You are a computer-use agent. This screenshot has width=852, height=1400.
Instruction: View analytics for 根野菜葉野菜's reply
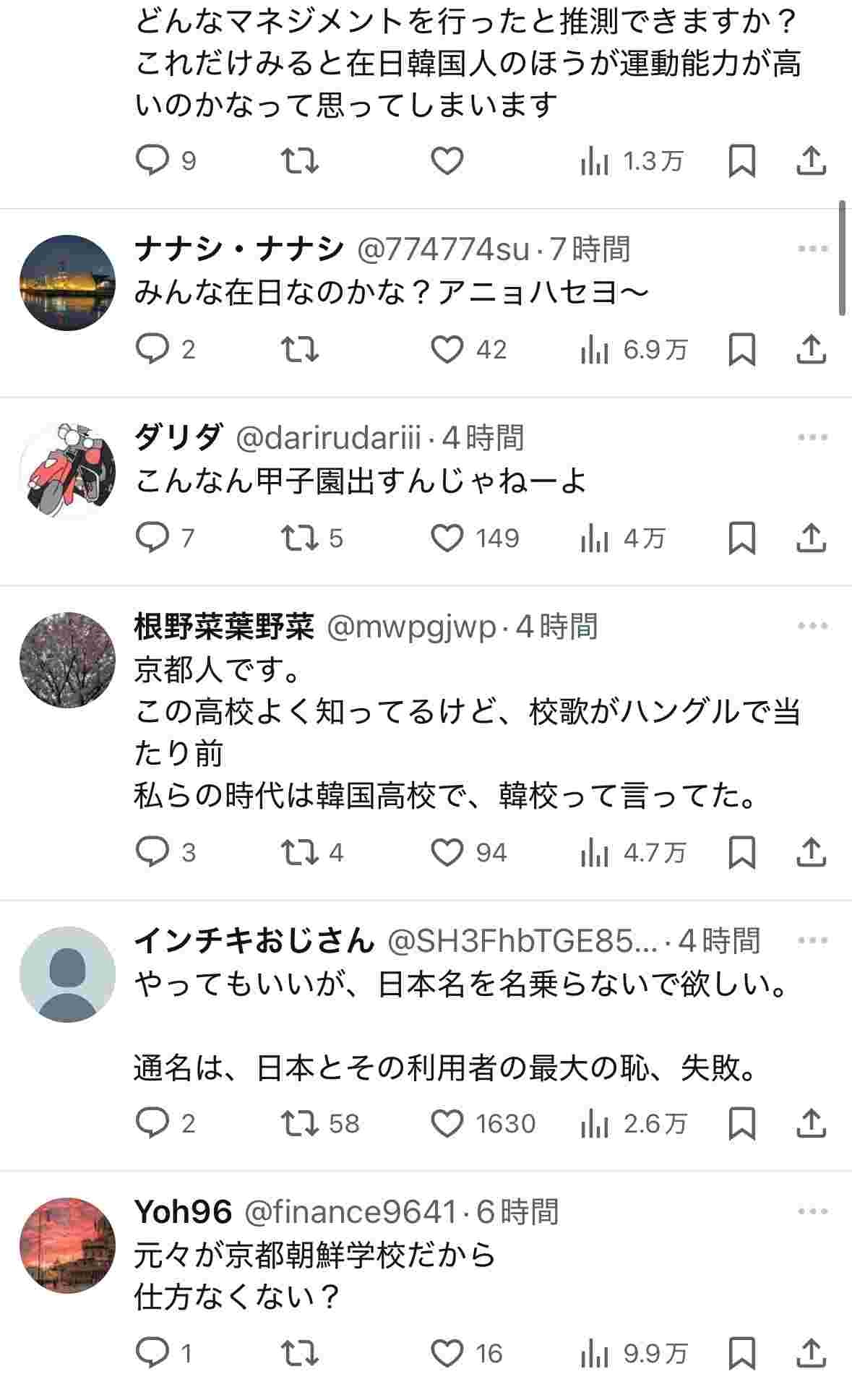[594, 852]
